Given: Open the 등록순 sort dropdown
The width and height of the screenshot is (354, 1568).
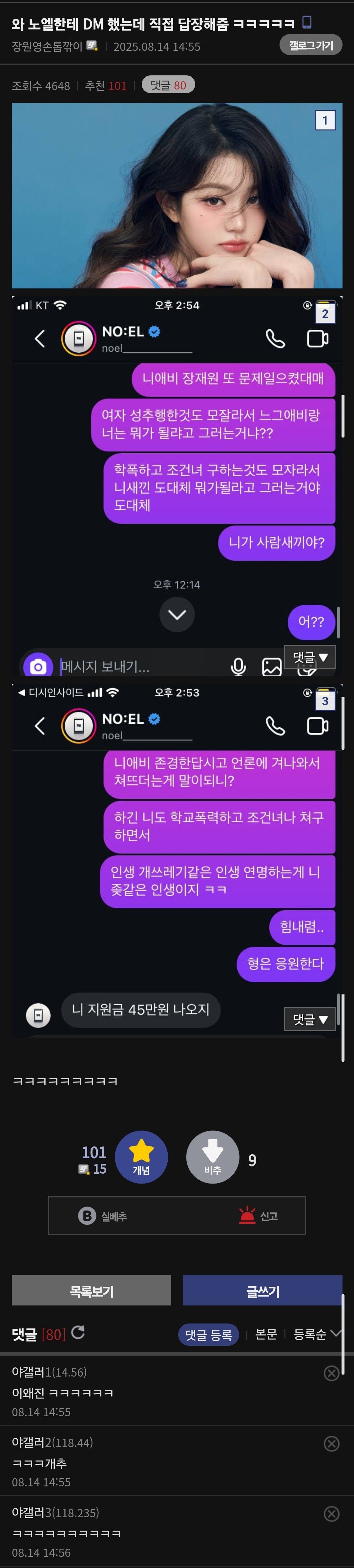Looking at the screenshot, I should click(316, 1334).
